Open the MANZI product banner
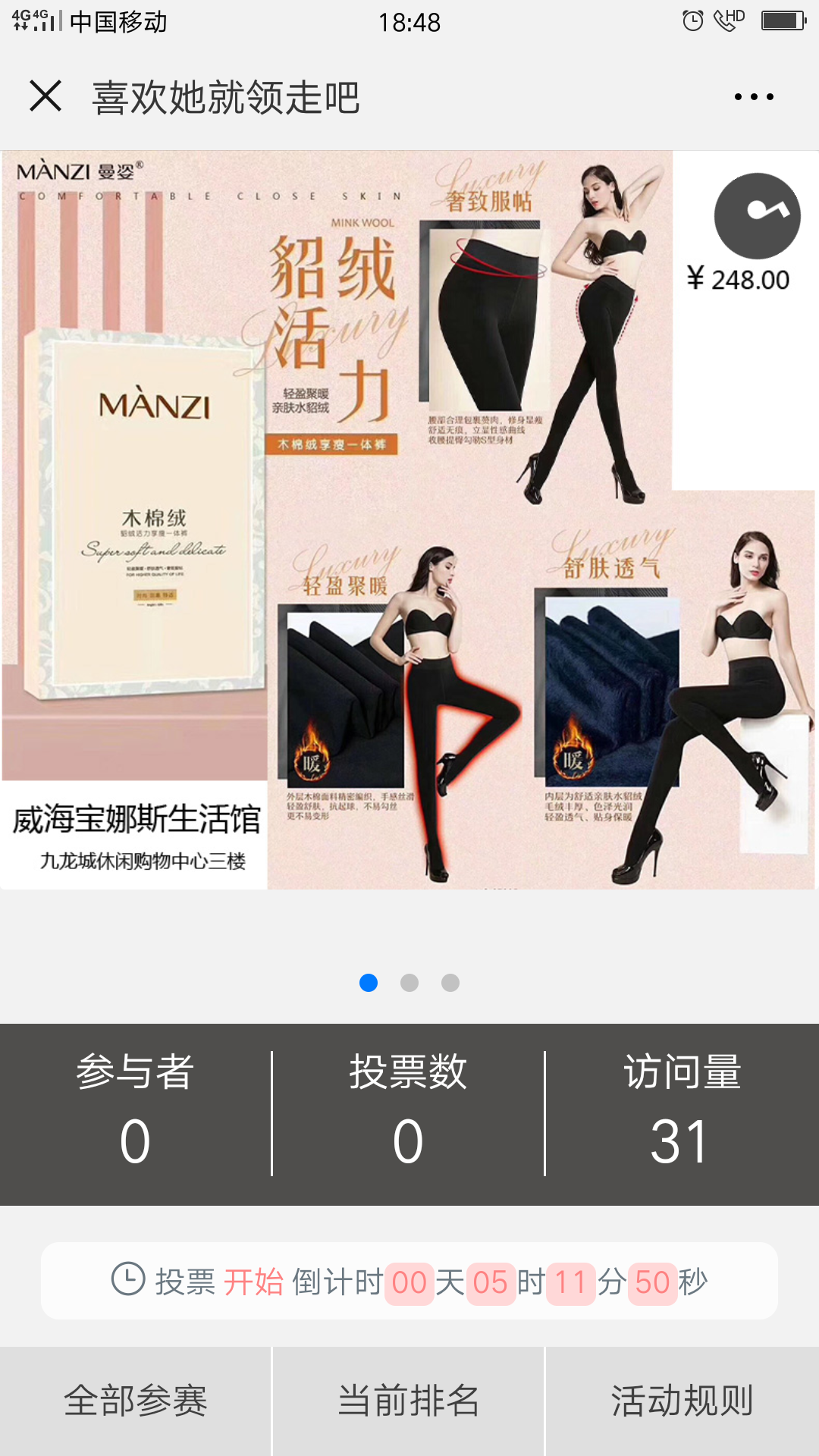The height and width of the screenshot is (1456, 819). (x=408, y=519)
